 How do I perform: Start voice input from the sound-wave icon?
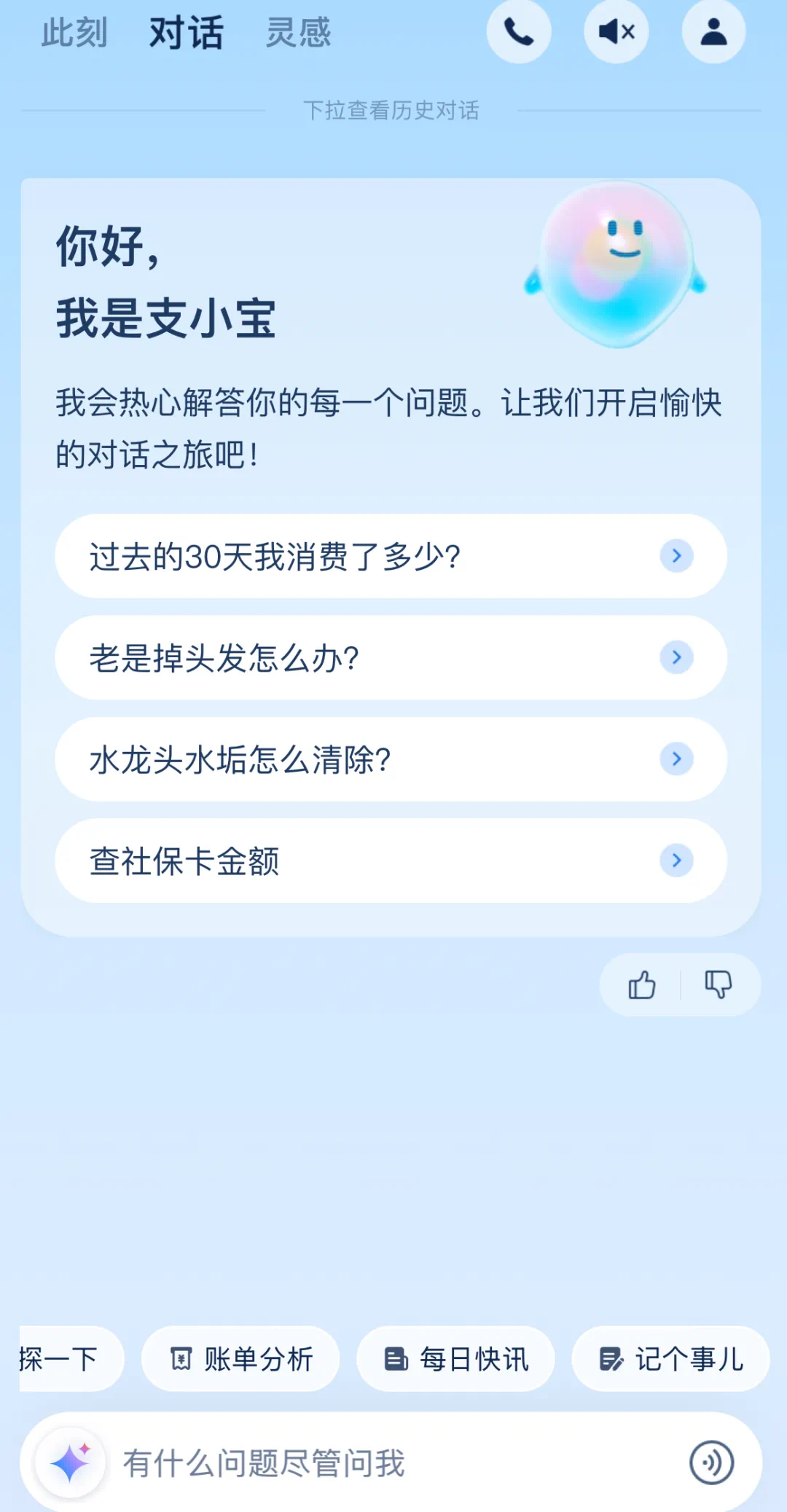(x=711, y=1462)
